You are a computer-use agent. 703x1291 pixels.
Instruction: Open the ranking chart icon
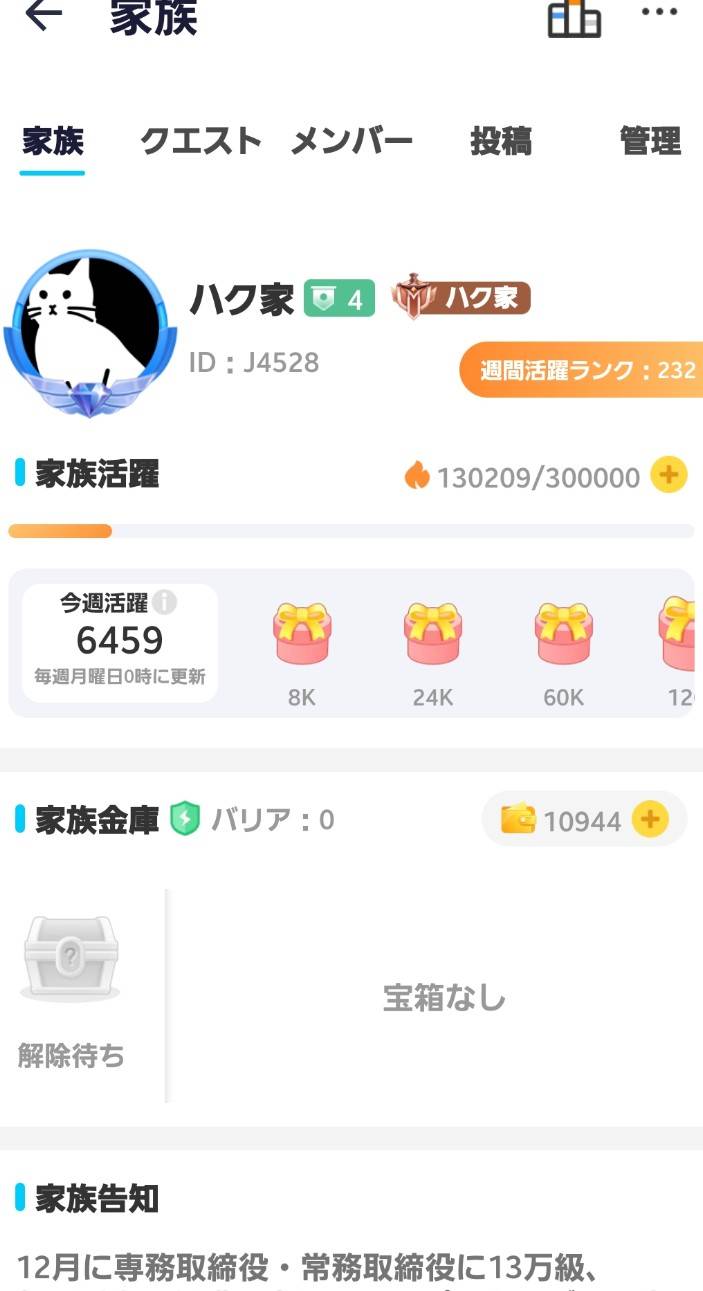(x=574, y=17)
